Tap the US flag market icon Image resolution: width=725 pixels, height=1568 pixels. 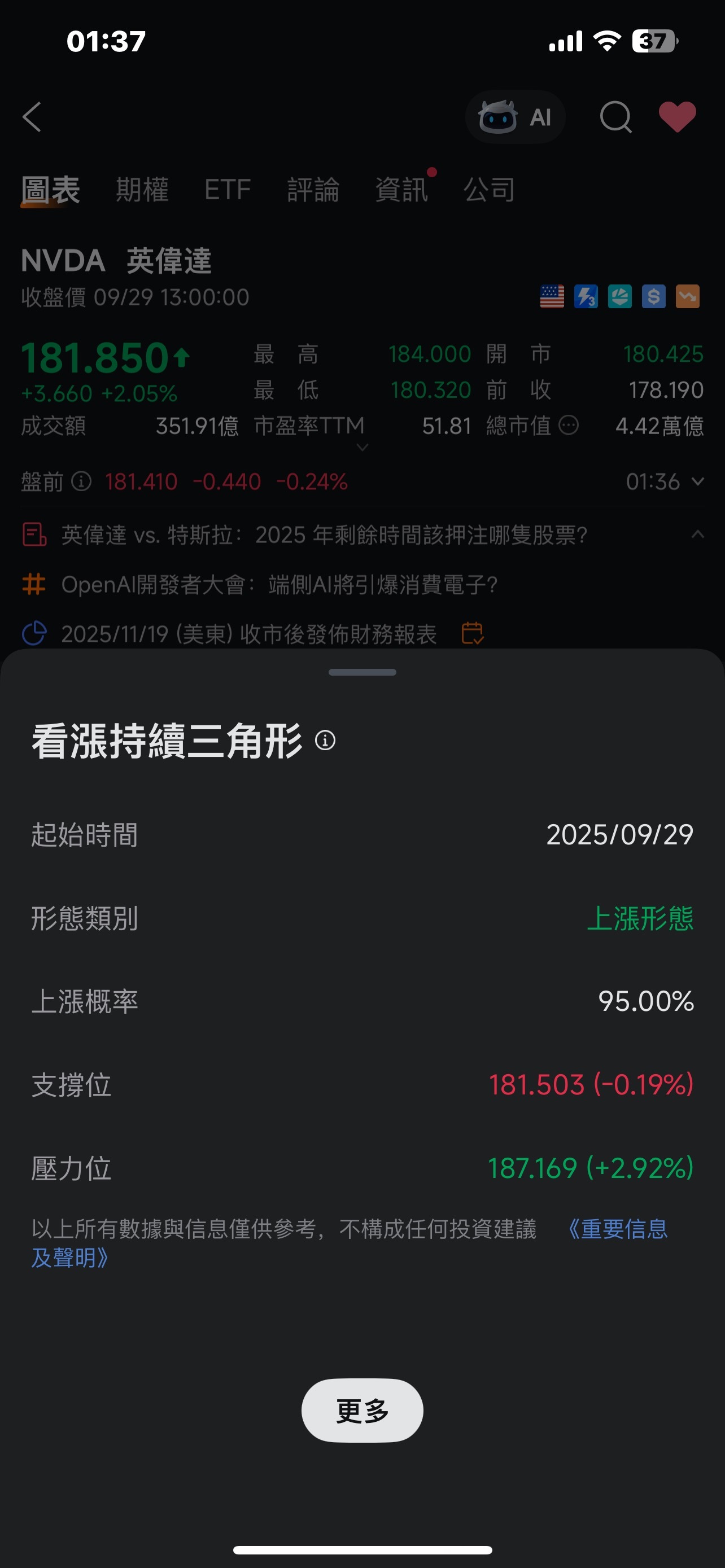(x=552, y=297)
